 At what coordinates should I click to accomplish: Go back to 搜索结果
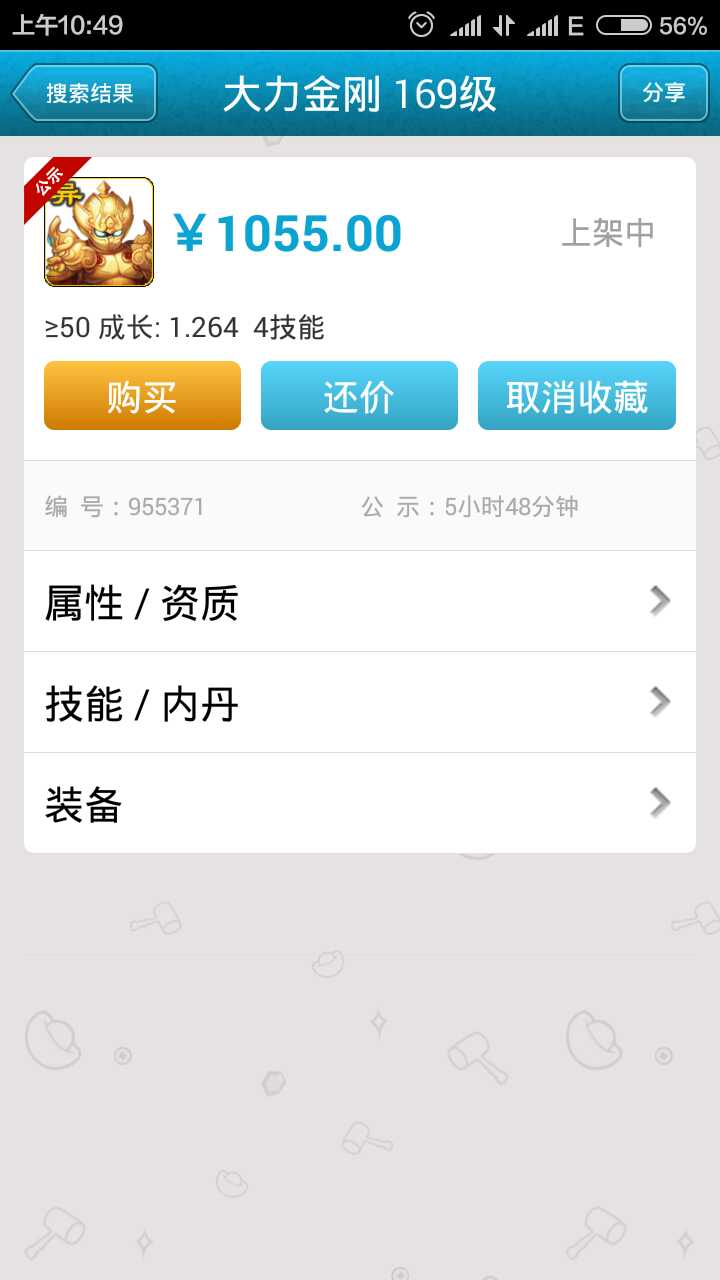(x=86, y=94)
